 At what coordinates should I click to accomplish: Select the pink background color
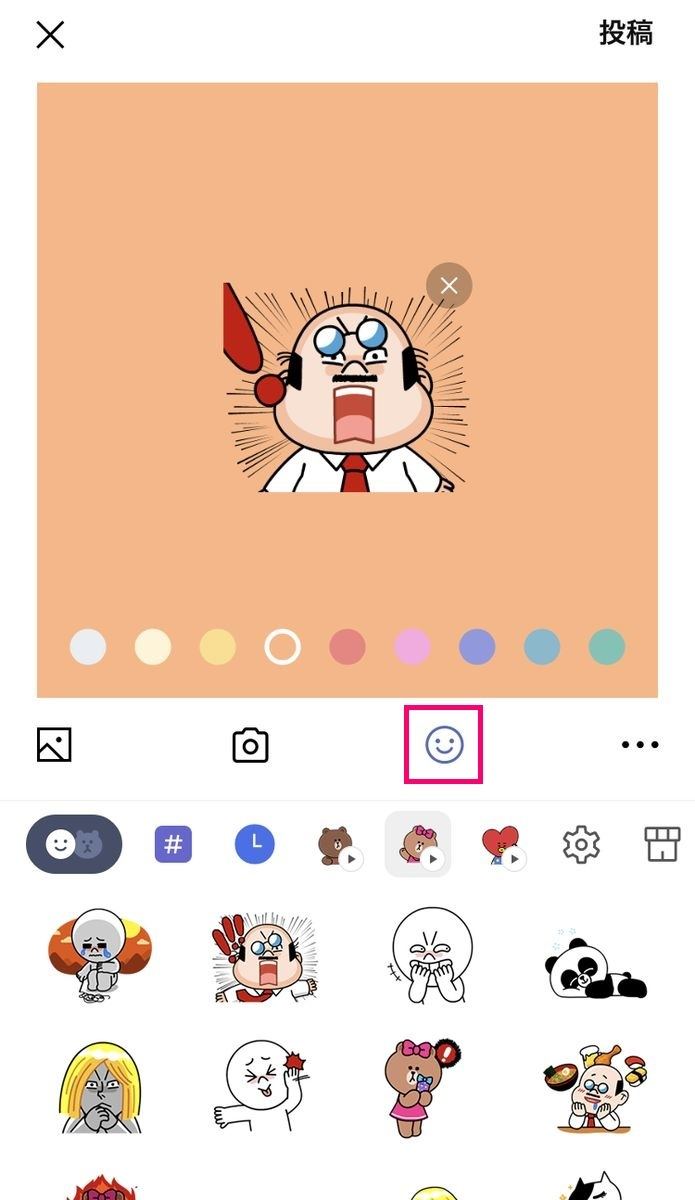tap(412, 647)
